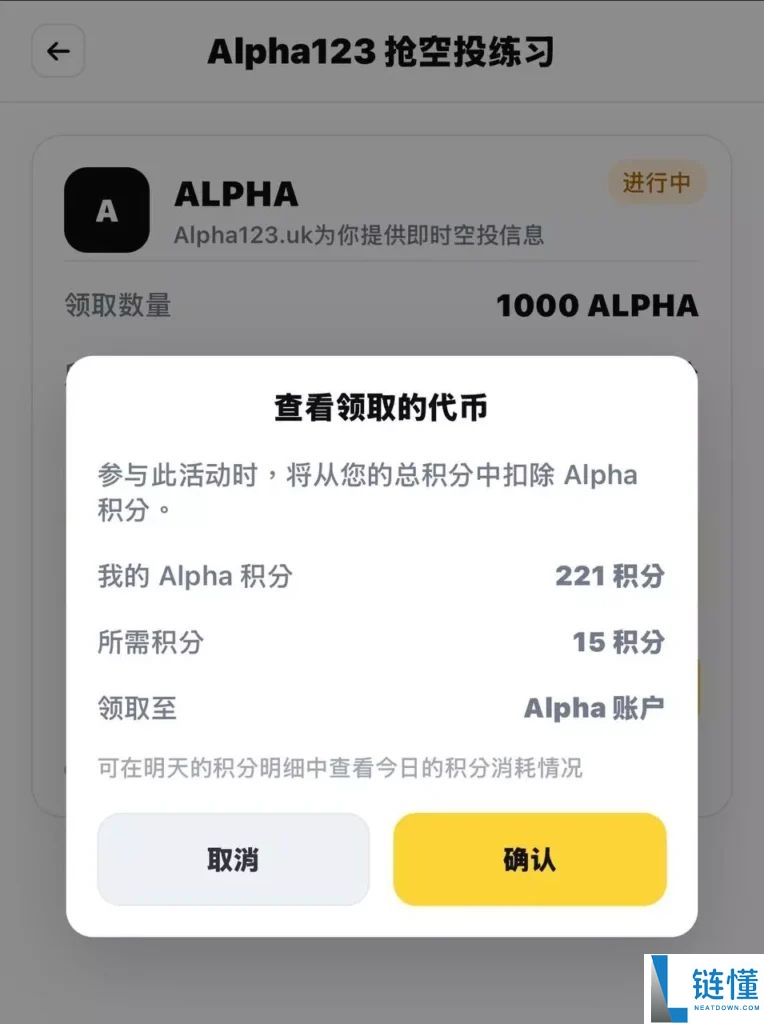Cancel the claim via 取消 button
The image size is (764, 1024).
[233, 859]
